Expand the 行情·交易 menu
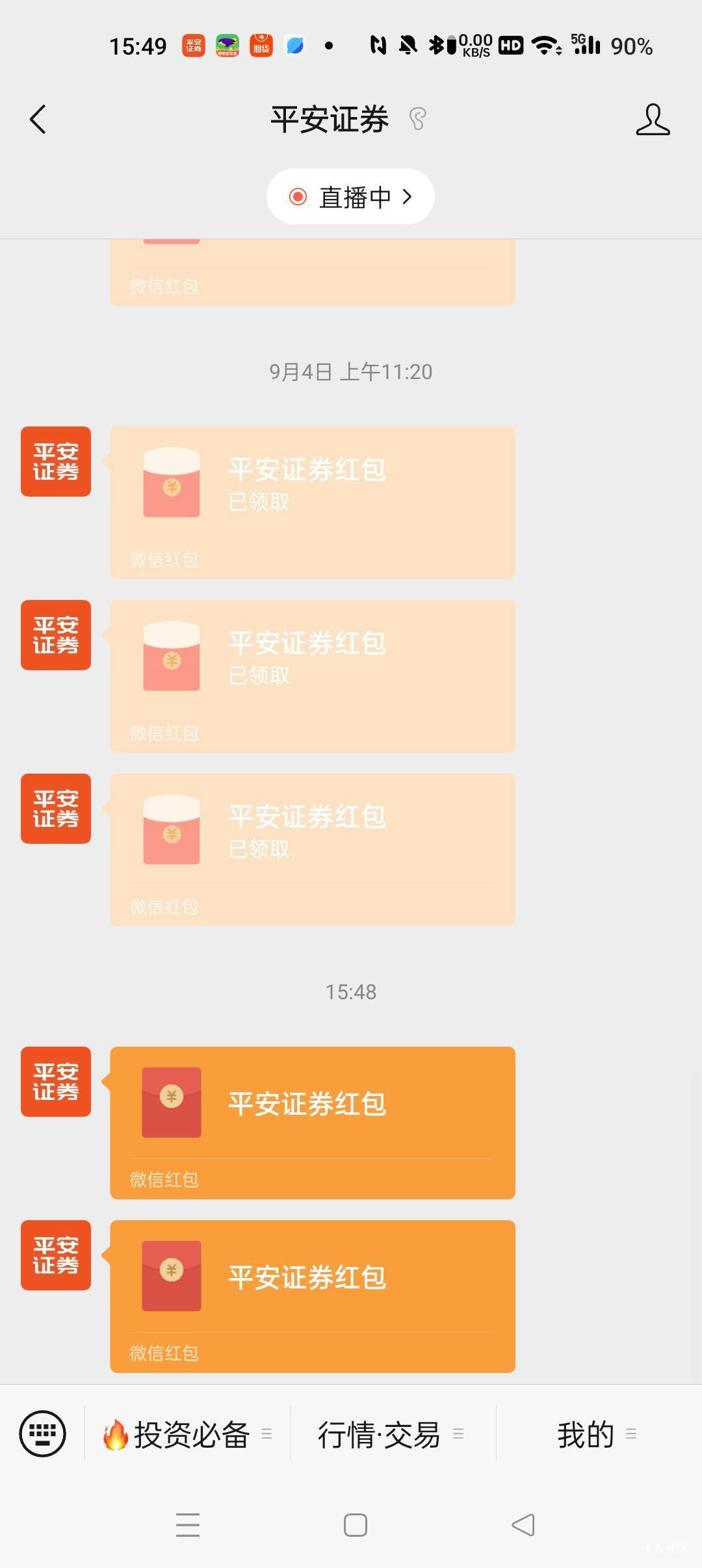The height and width of the screenshot is (1568, 702). 393,1434
